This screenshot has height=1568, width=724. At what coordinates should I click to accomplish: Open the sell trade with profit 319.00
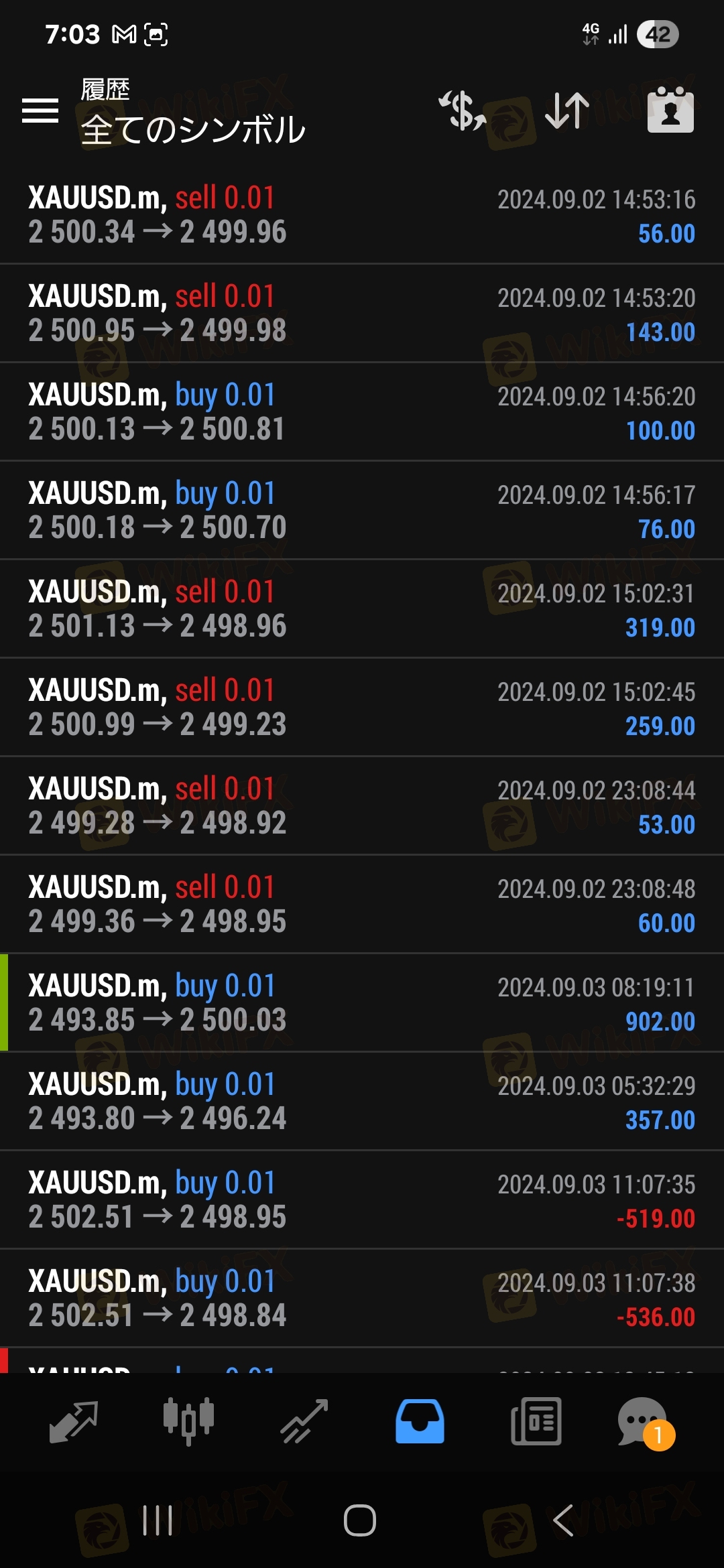[362, 609]
